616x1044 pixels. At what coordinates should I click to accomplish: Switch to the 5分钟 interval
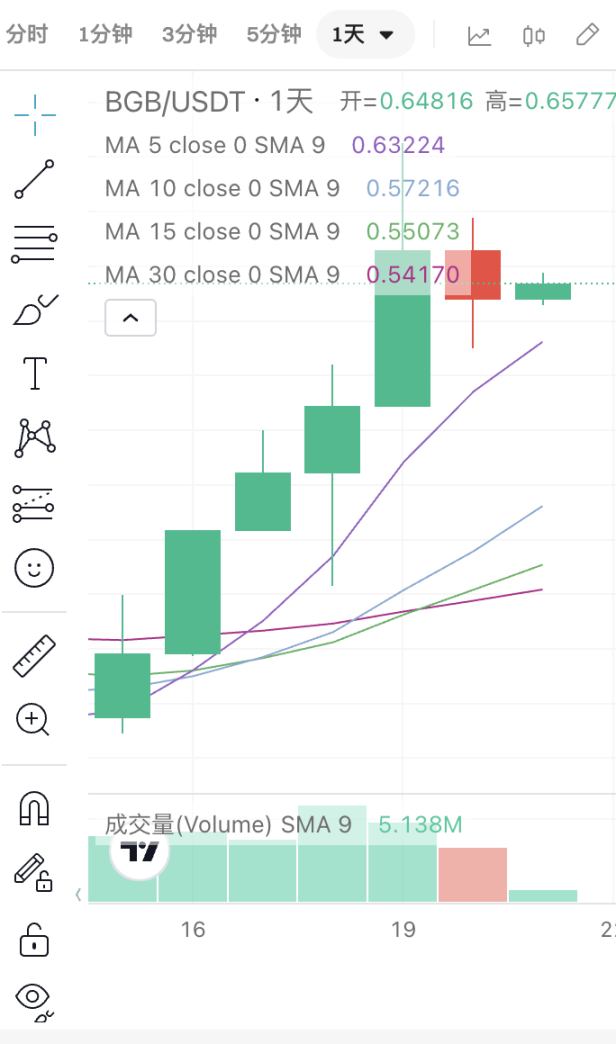tap(274, 35)
